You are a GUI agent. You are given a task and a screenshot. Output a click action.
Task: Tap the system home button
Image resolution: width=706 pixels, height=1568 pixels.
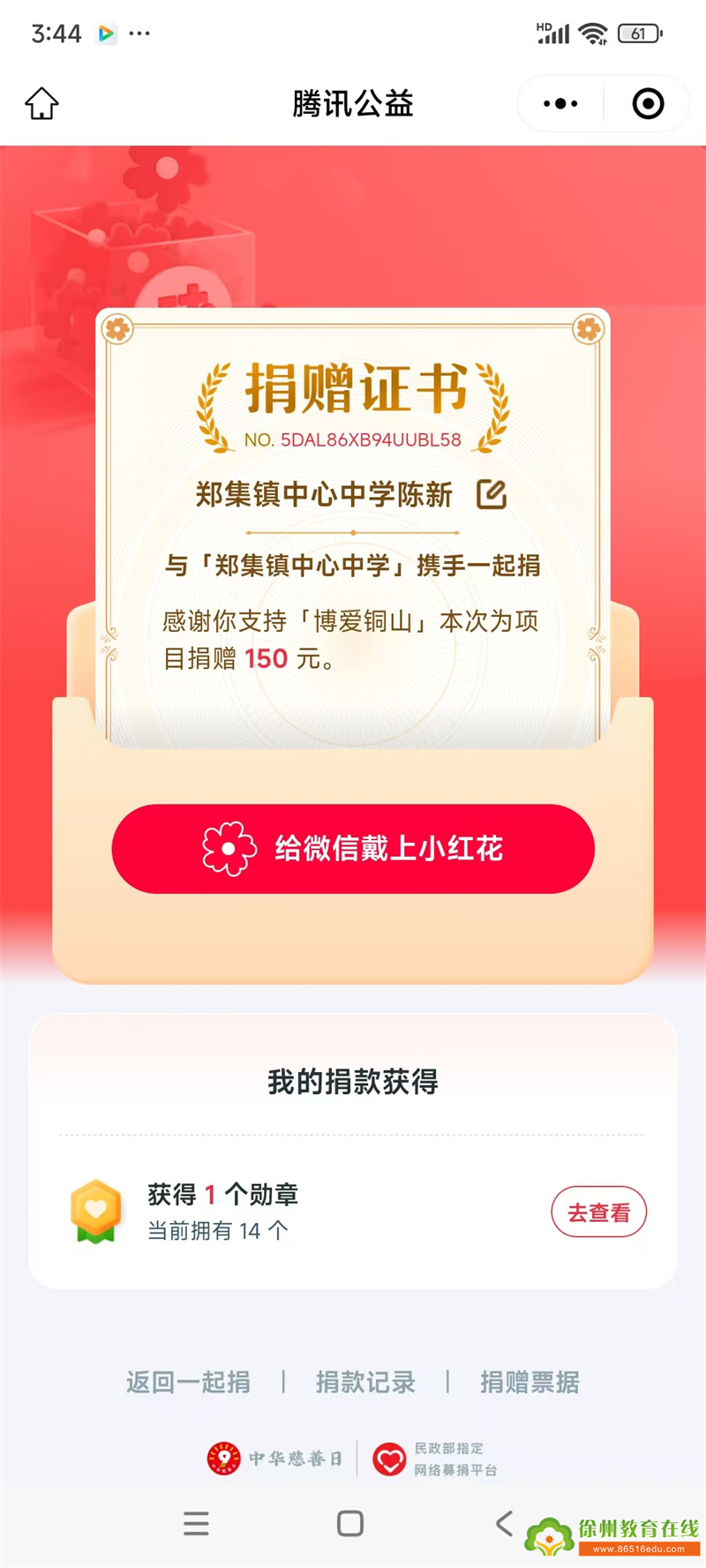350,1524
